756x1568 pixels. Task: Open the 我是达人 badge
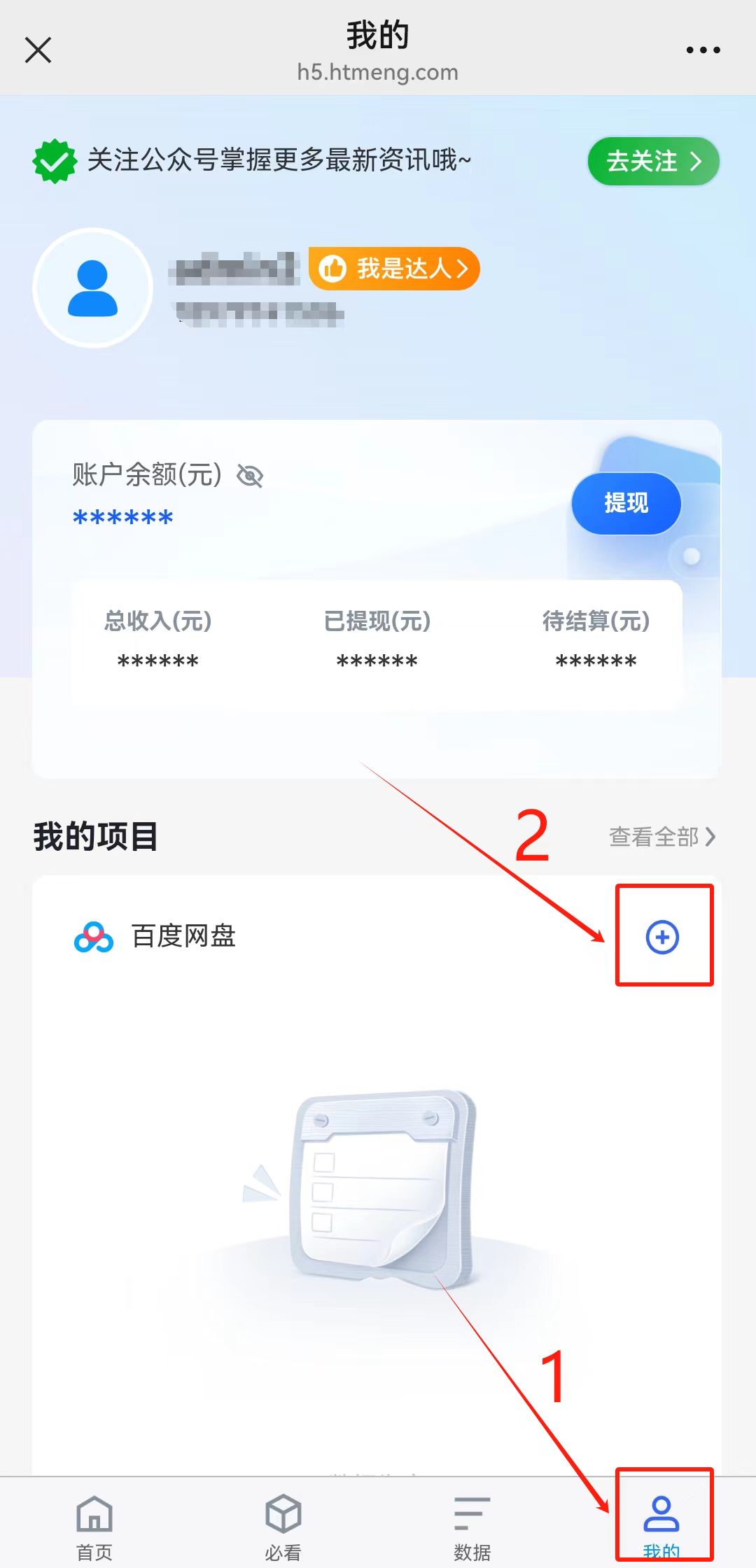(x=394, y=269)
